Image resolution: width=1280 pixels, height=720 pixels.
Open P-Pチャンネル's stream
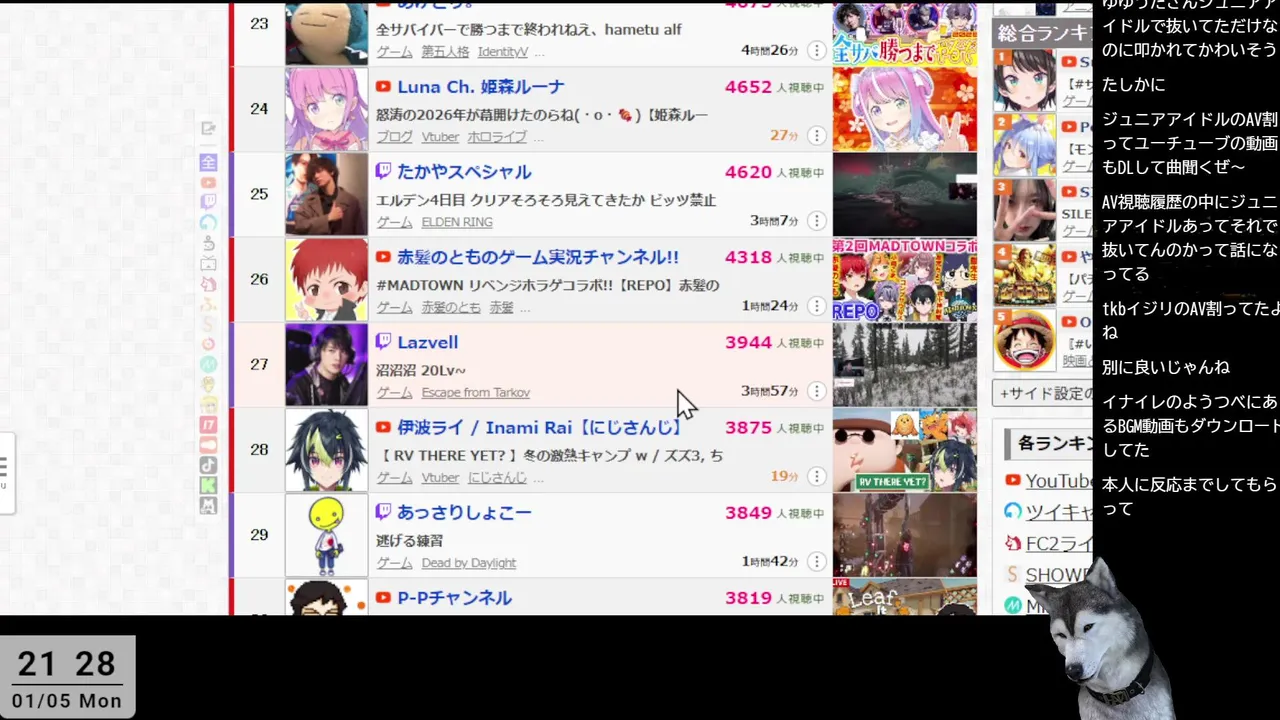(454, 597)
